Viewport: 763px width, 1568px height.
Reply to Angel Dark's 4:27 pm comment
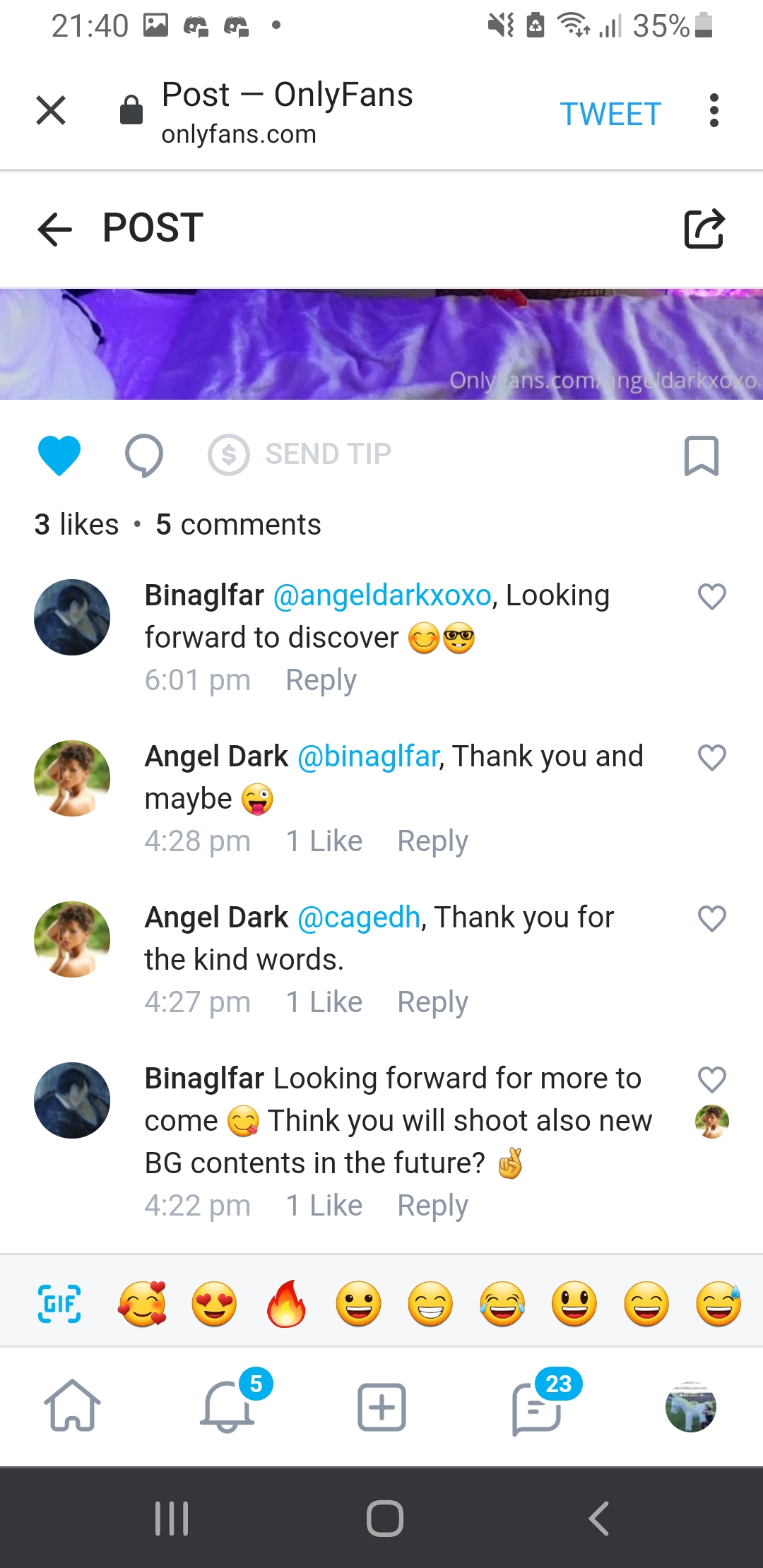432,1002
